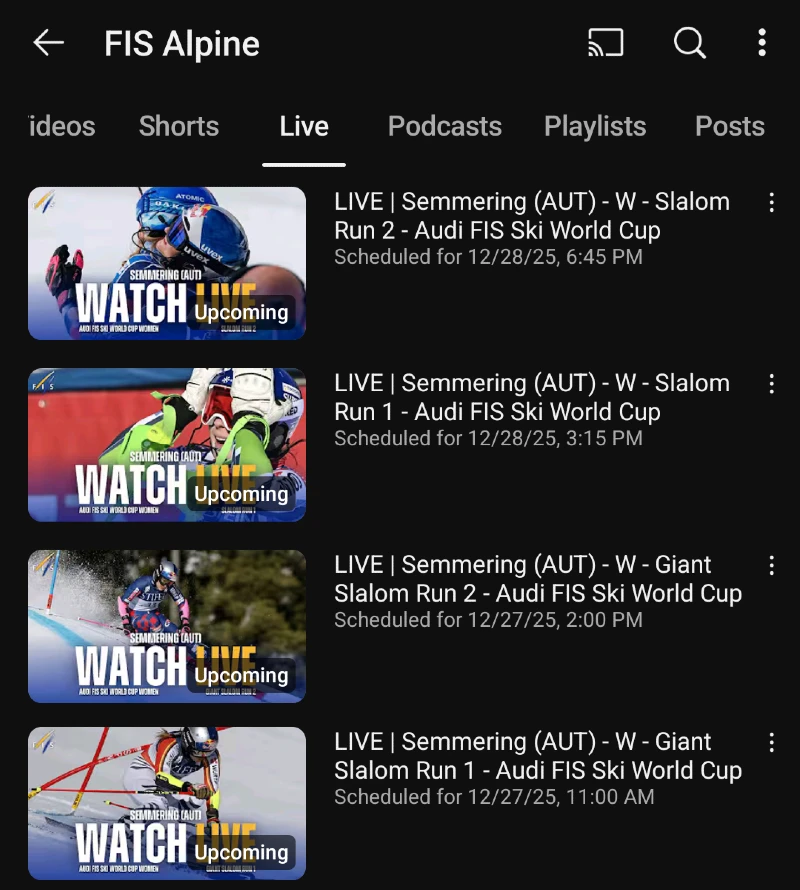Open the Posts tab
The height and width of the screenshot is (890, 800).
pos(729,126)
